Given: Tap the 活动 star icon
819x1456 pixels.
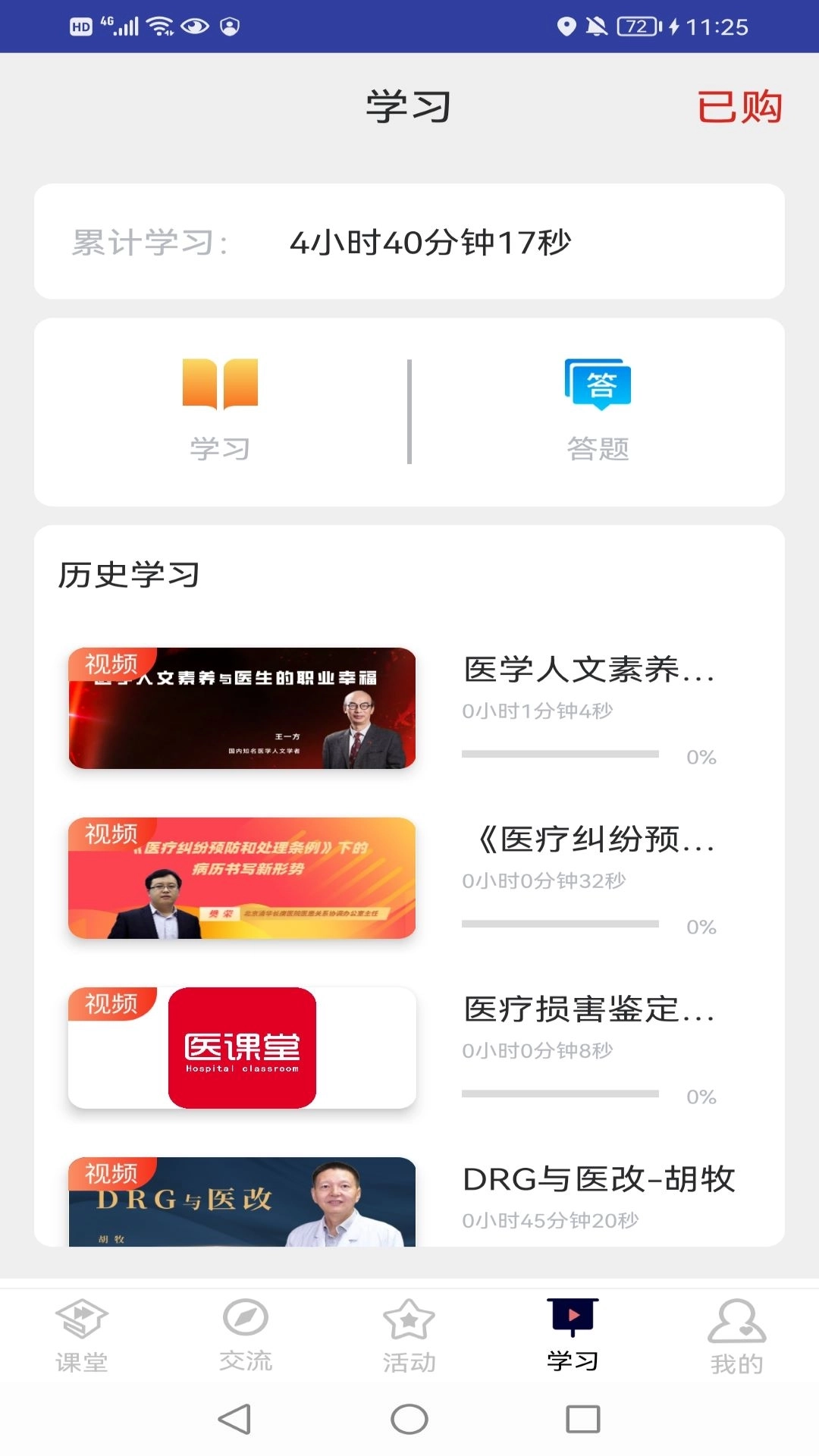Looking at the screenshot, I should pos(409,1318).
